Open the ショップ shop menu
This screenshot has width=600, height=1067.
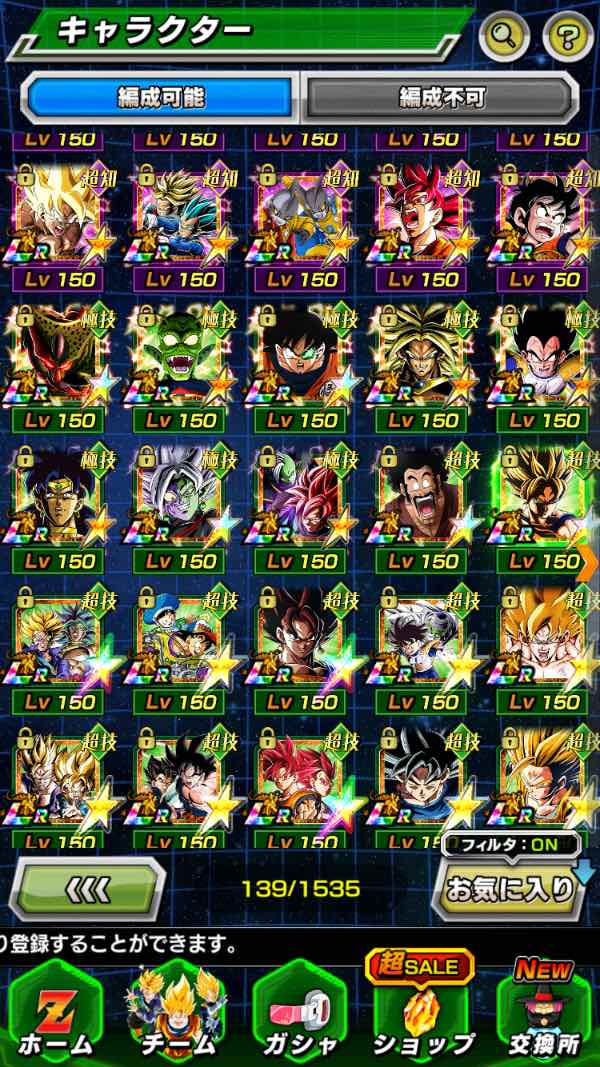(422, 1010)
